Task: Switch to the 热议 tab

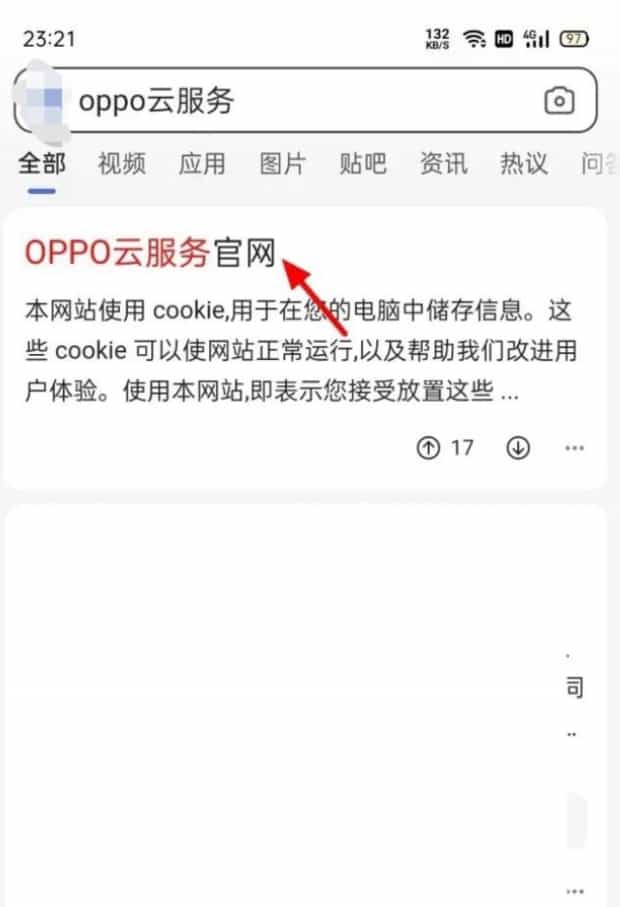Action: tap(524, 164)
